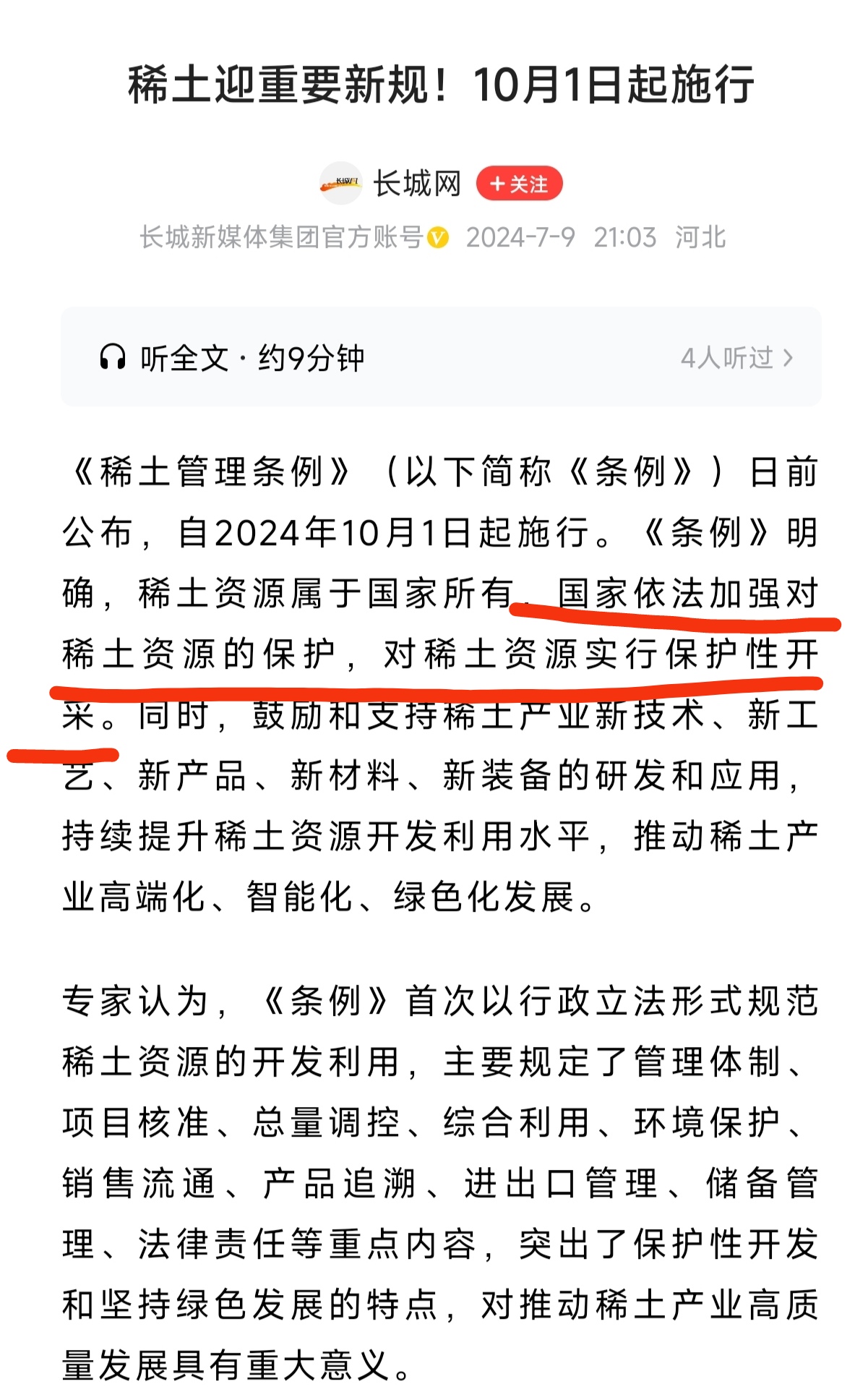Image resolution: width=868 pixels, height=1397 pixels.
Task: Play the 听全文 audio version
Action: pyautogui.click(x=232, y=358)
